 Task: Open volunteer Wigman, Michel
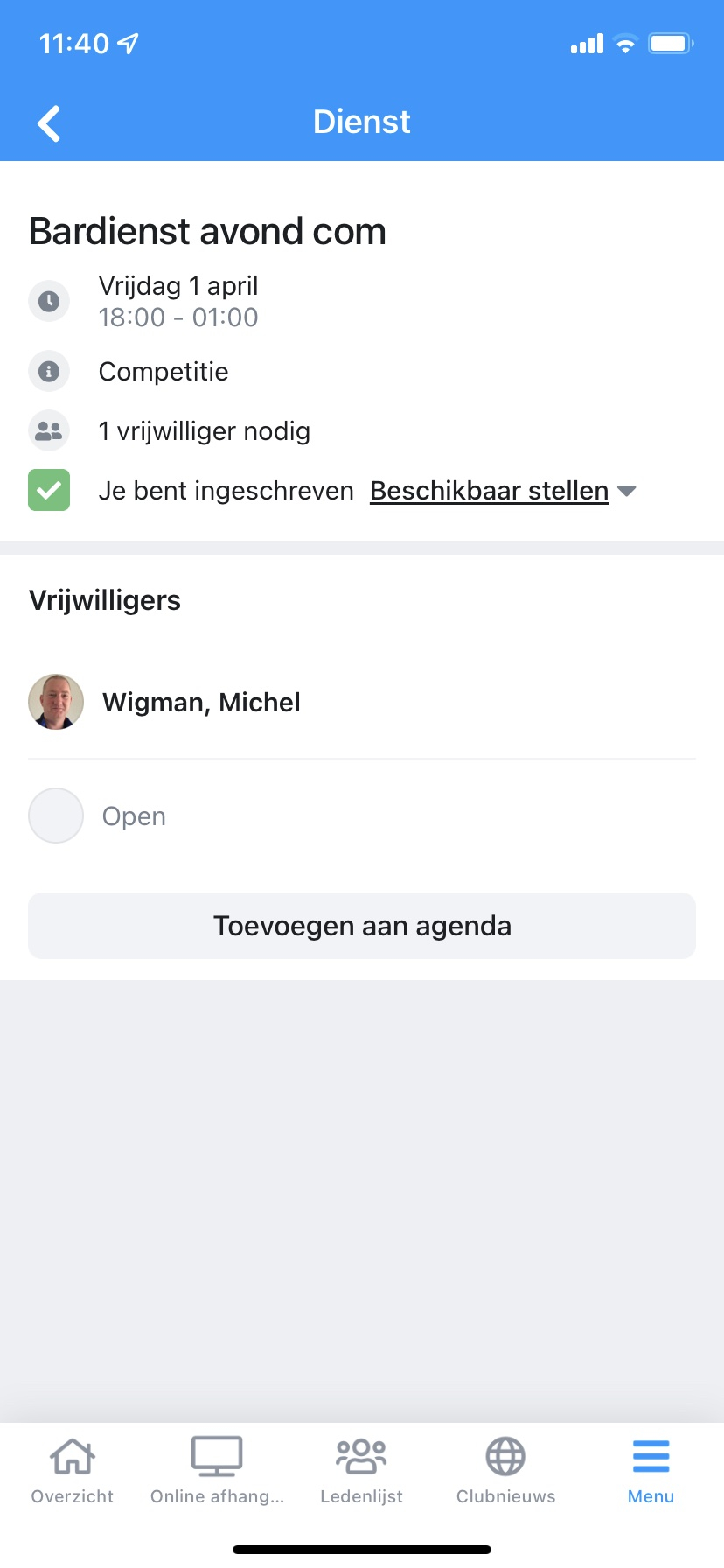(201, 702)
